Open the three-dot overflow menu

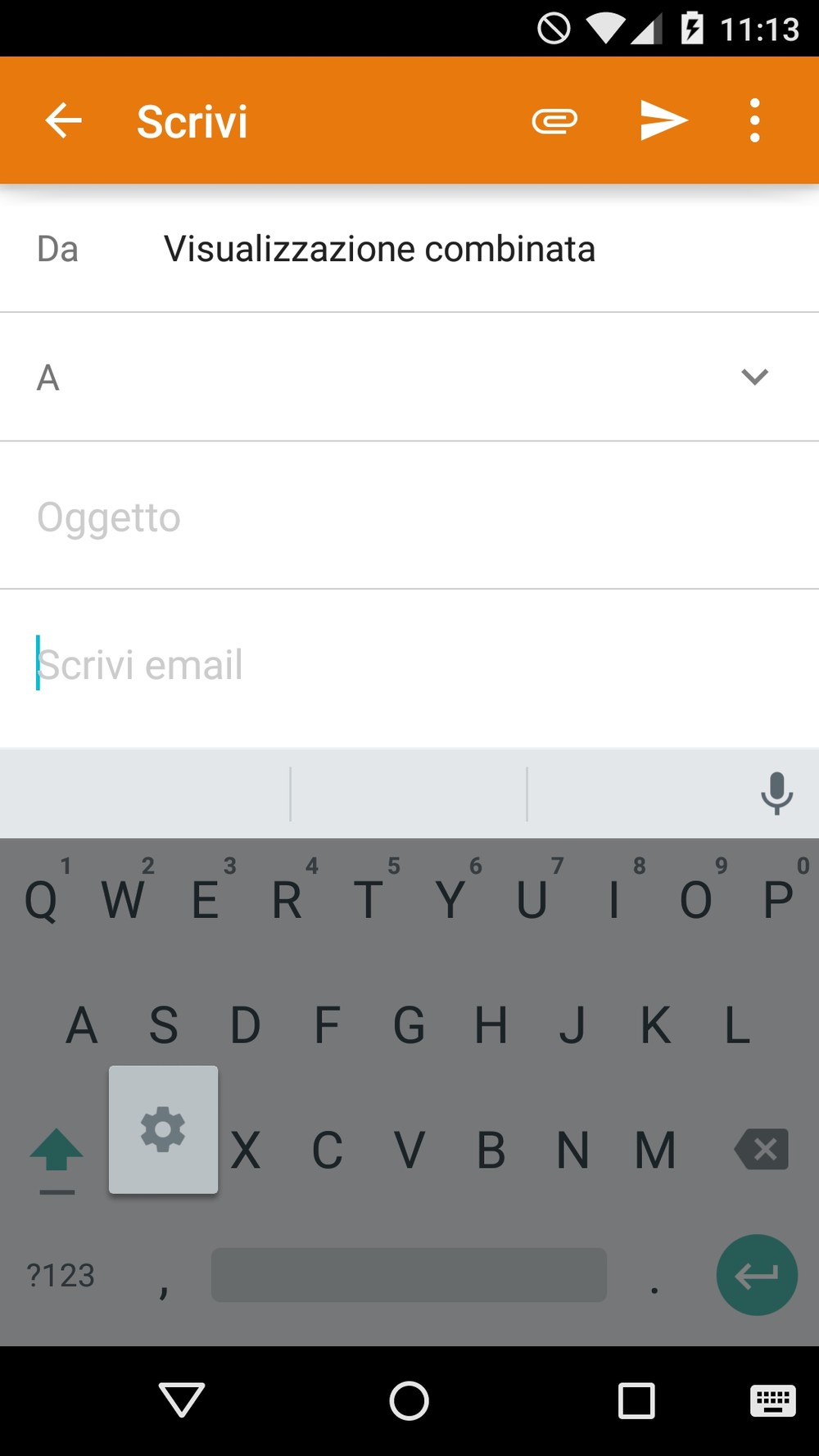(x=754, y=121)
